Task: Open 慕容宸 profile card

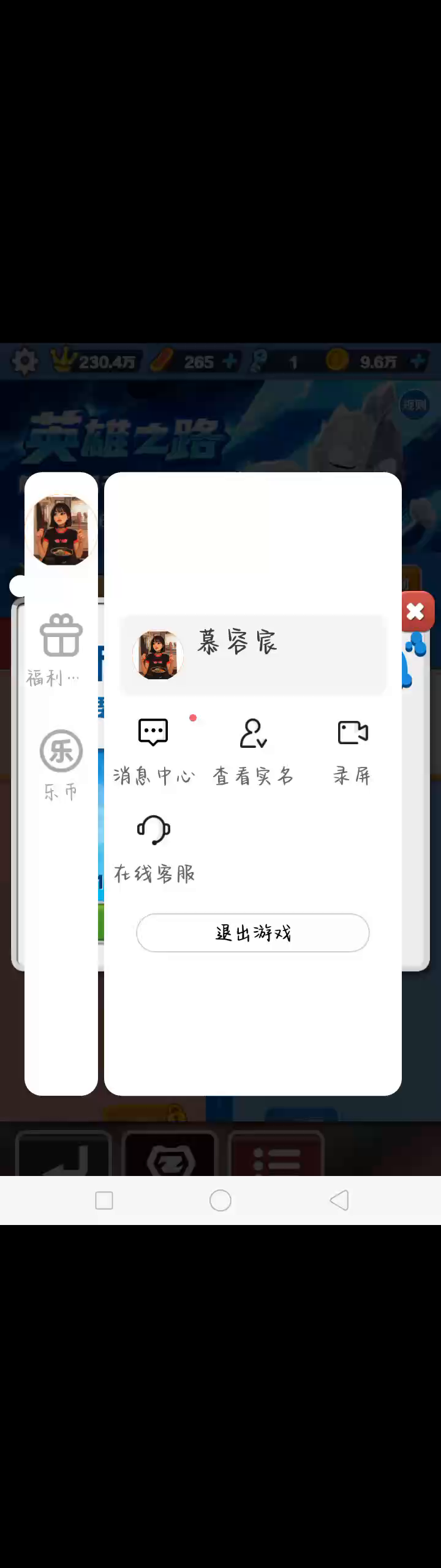Action: [x=252, y=654]
